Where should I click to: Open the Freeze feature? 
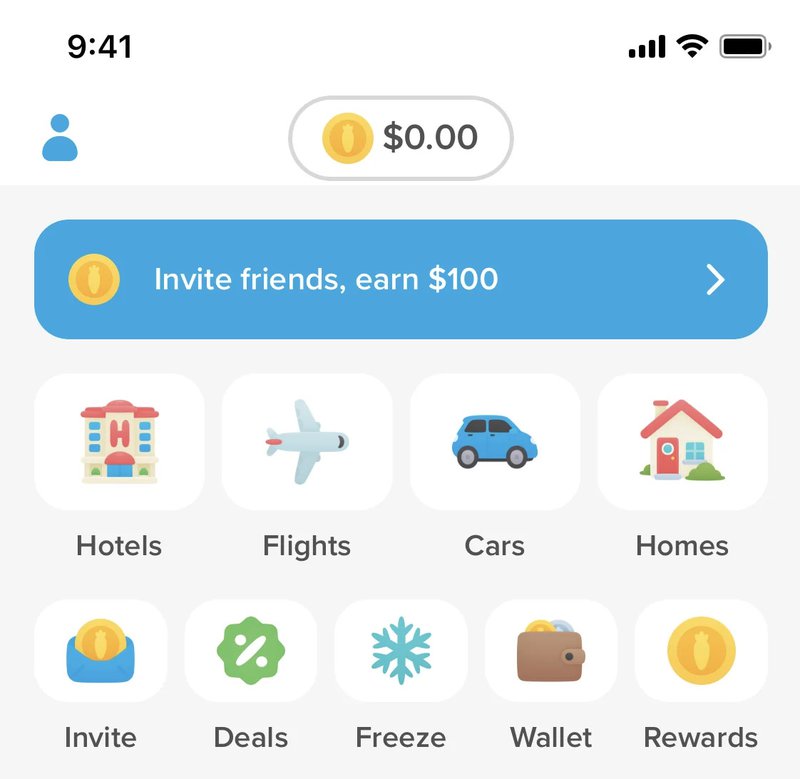[401, 651]
